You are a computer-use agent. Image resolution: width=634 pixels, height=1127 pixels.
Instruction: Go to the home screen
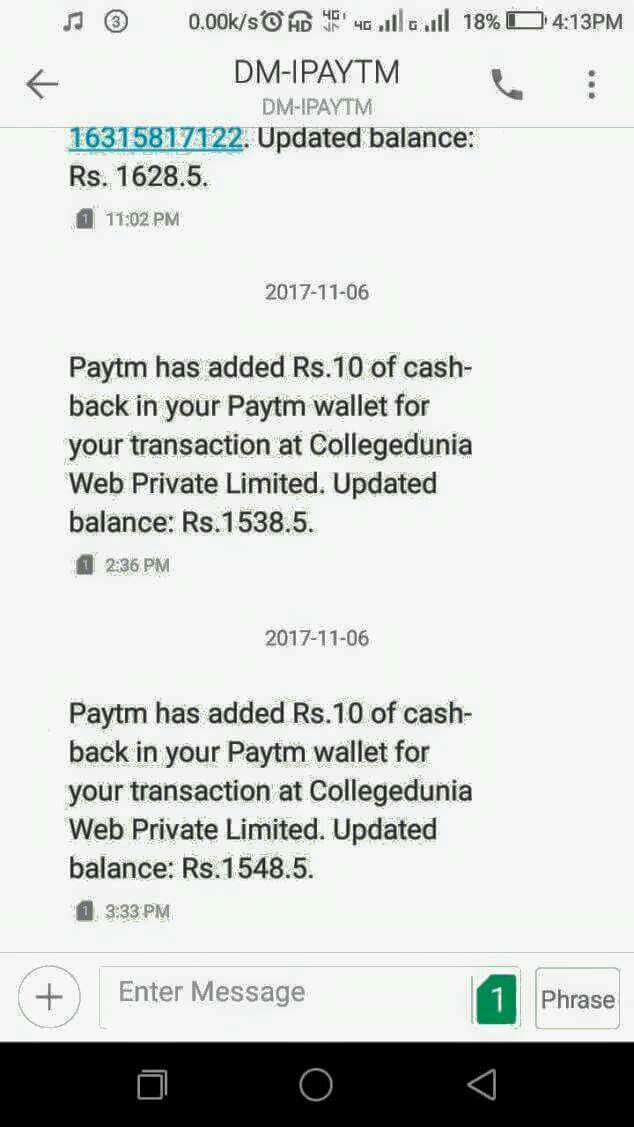point(316,1084)
